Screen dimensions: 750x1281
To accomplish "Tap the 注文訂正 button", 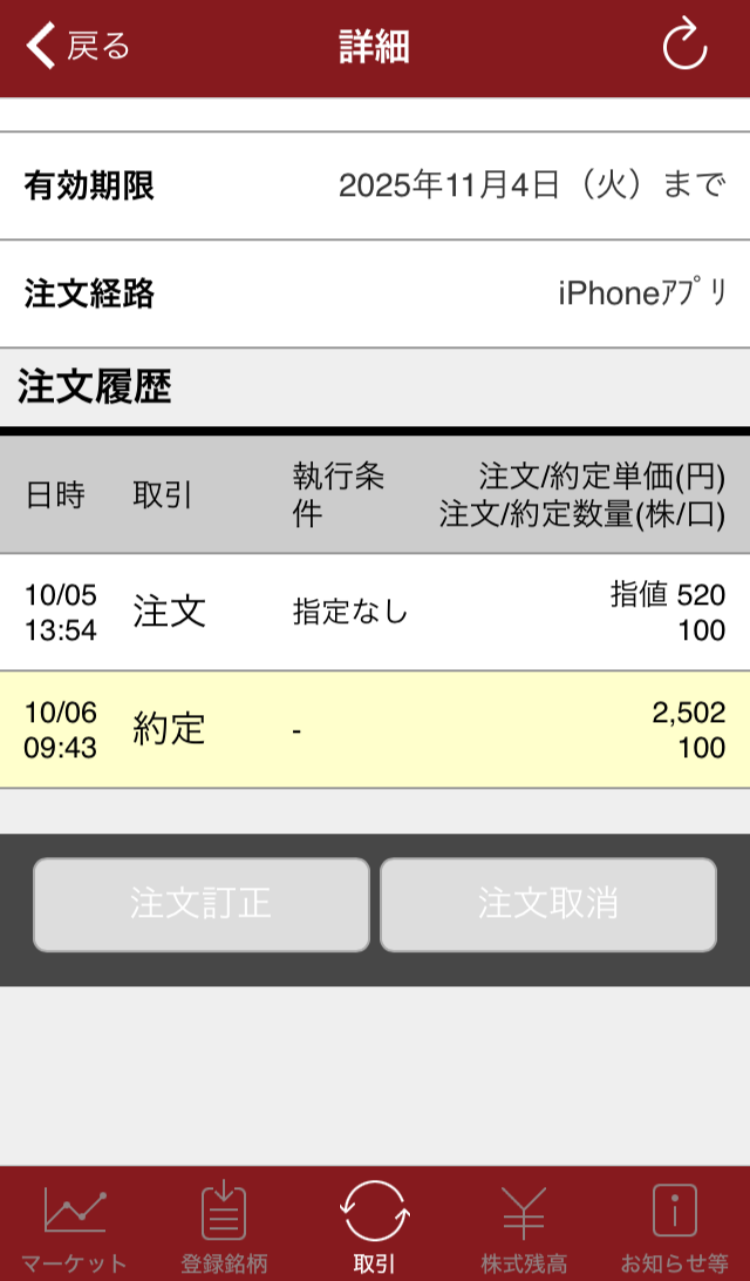I will 201,904.
